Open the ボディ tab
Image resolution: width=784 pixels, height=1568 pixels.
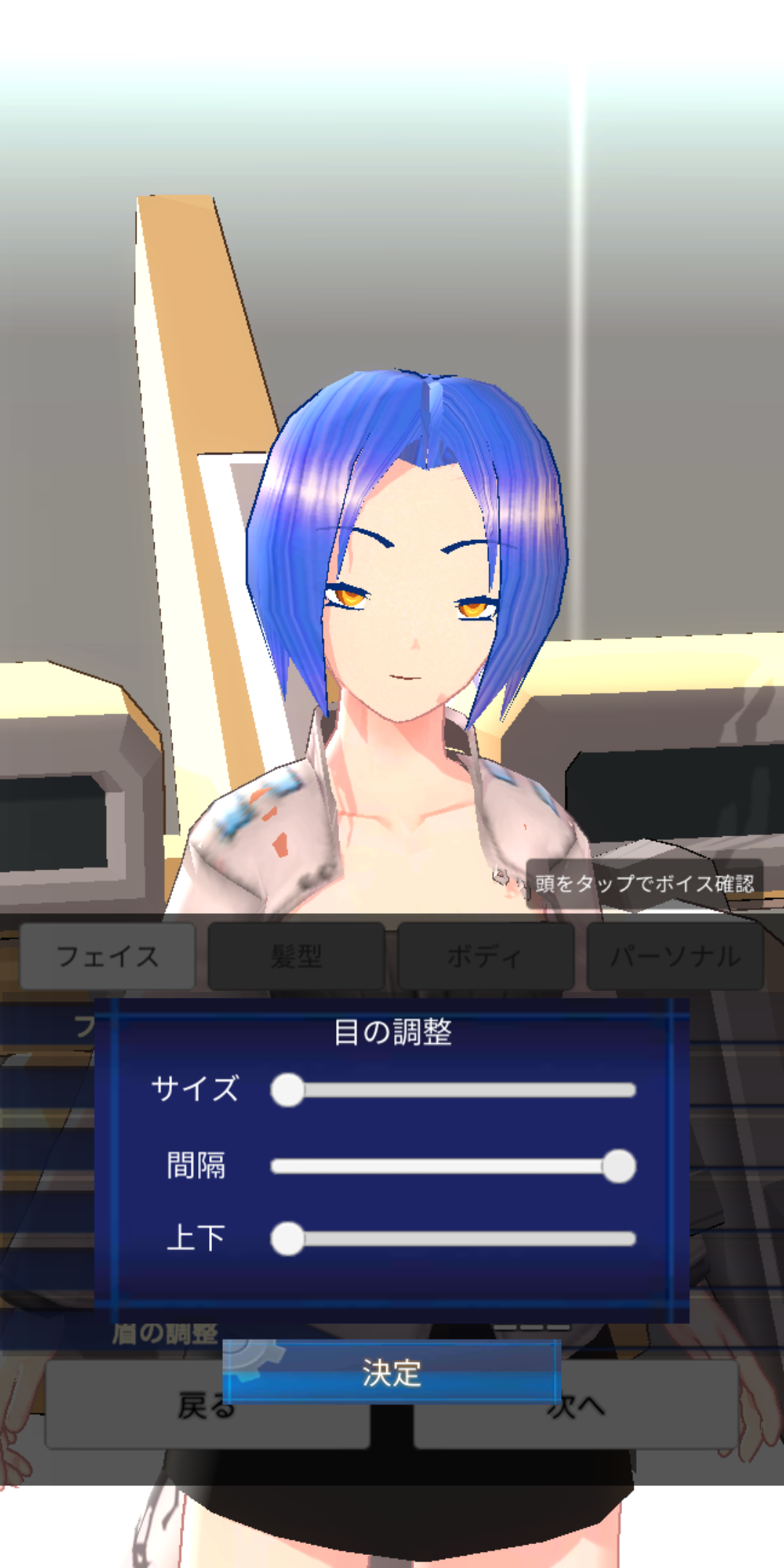tap(486, 956)
